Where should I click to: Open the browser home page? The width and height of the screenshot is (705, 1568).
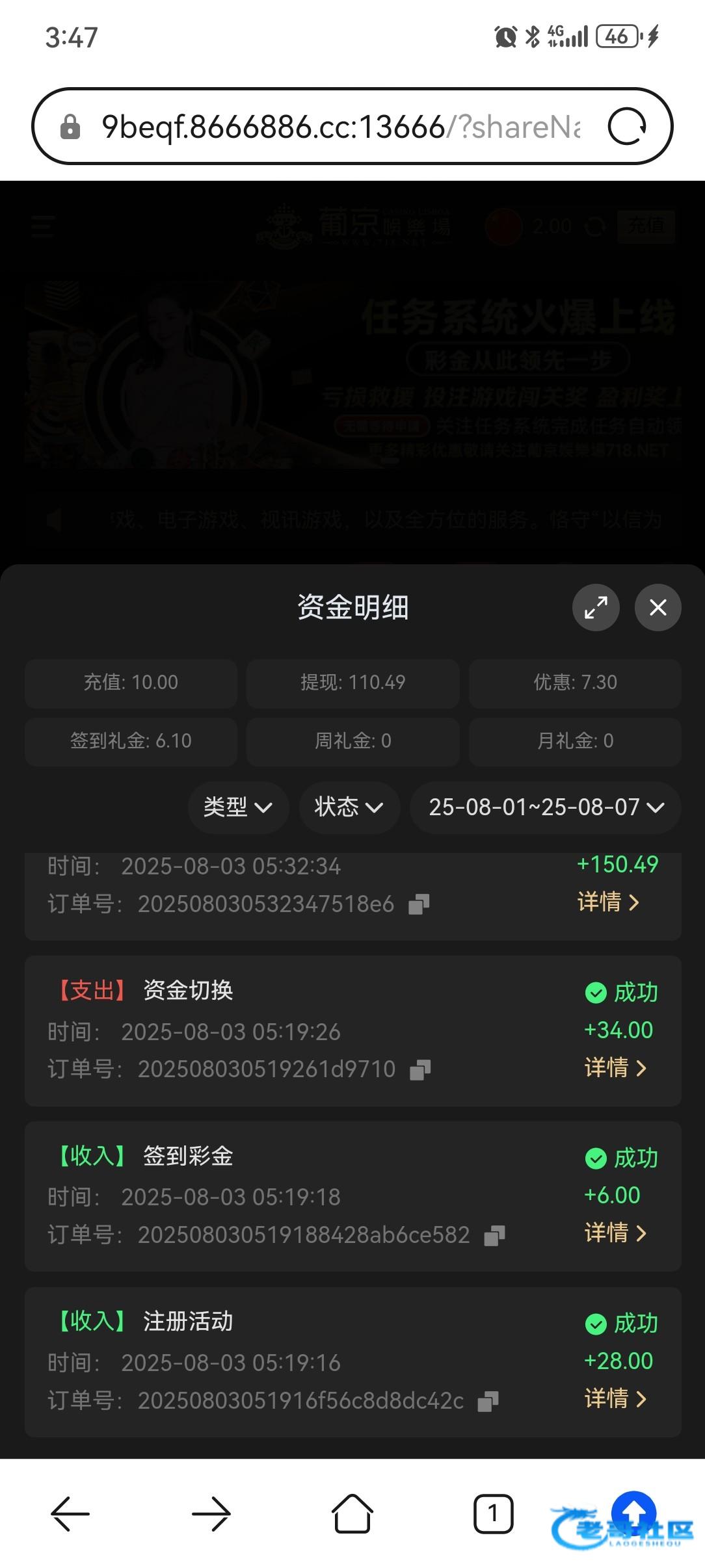(352, 1514)
